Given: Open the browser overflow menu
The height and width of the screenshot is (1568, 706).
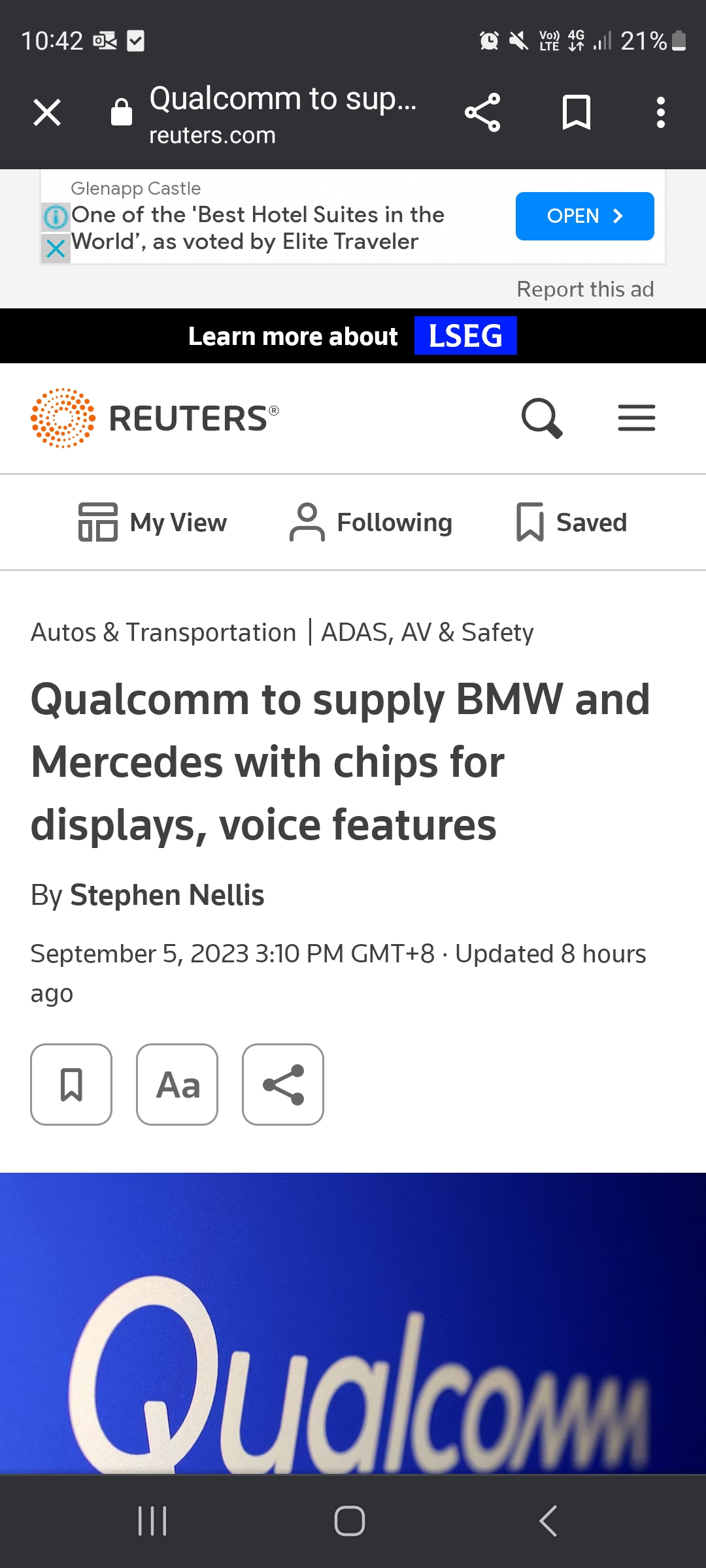Looking at the screenshot, I should pyautogui.click(x=660, y=112).
